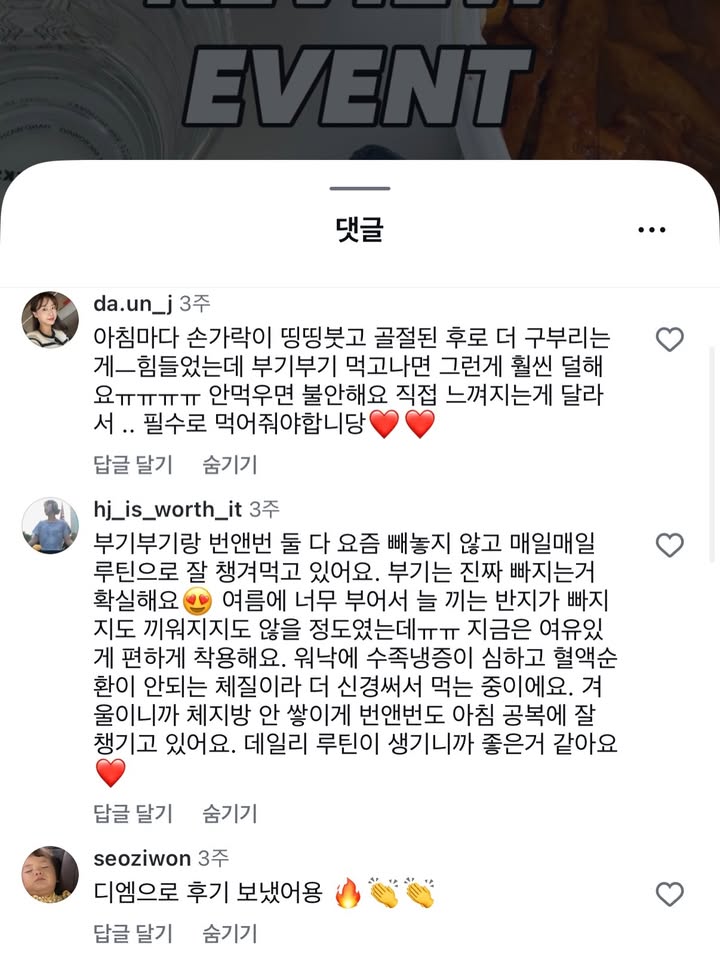Hide hj_is_worth_it's comment
The height and width of the screenshot is (960, 720).
[x=229, y=813]
